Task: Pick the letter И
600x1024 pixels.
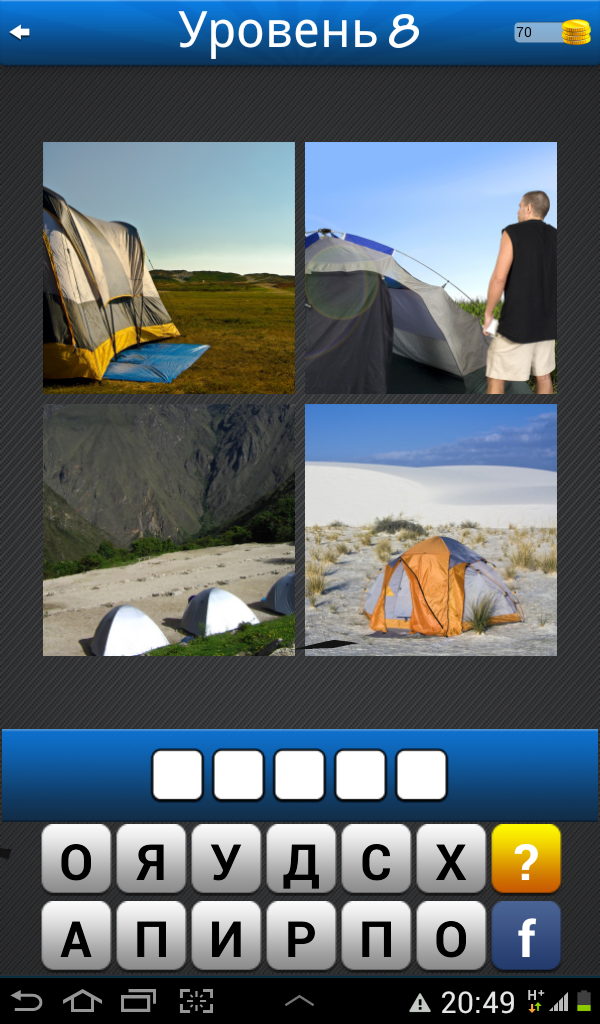Action: point(226,937)
